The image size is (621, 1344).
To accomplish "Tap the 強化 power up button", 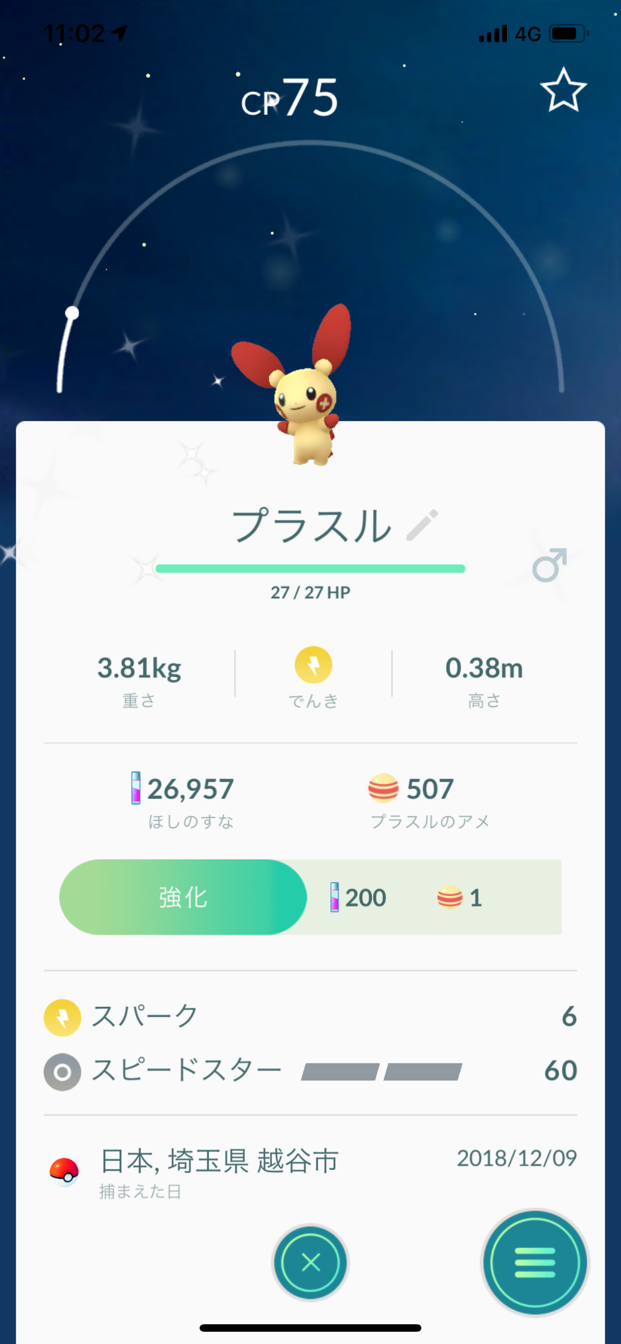I will coord(183,897).
